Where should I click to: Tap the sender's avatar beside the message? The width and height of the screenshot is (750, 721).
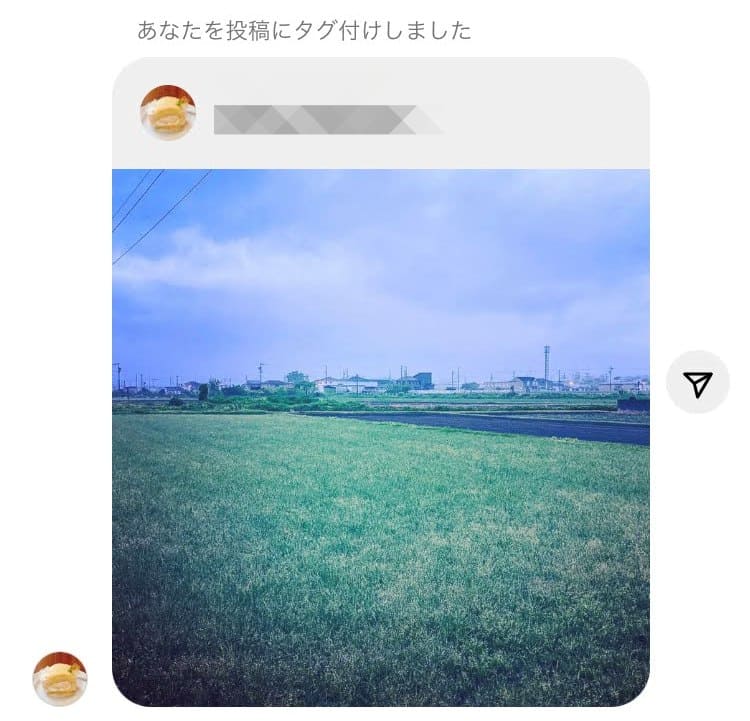tap(60, 679)
